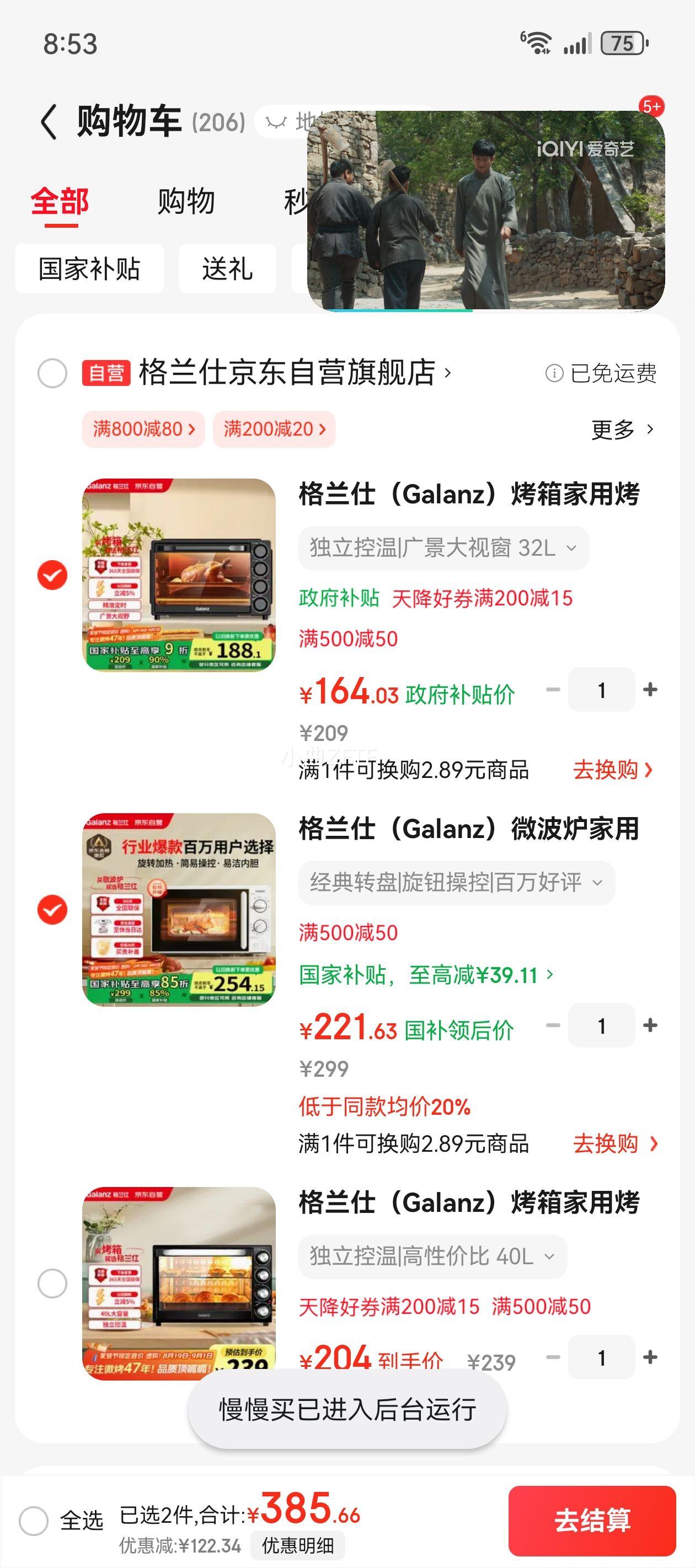Show 更多 store promotions

621,429
